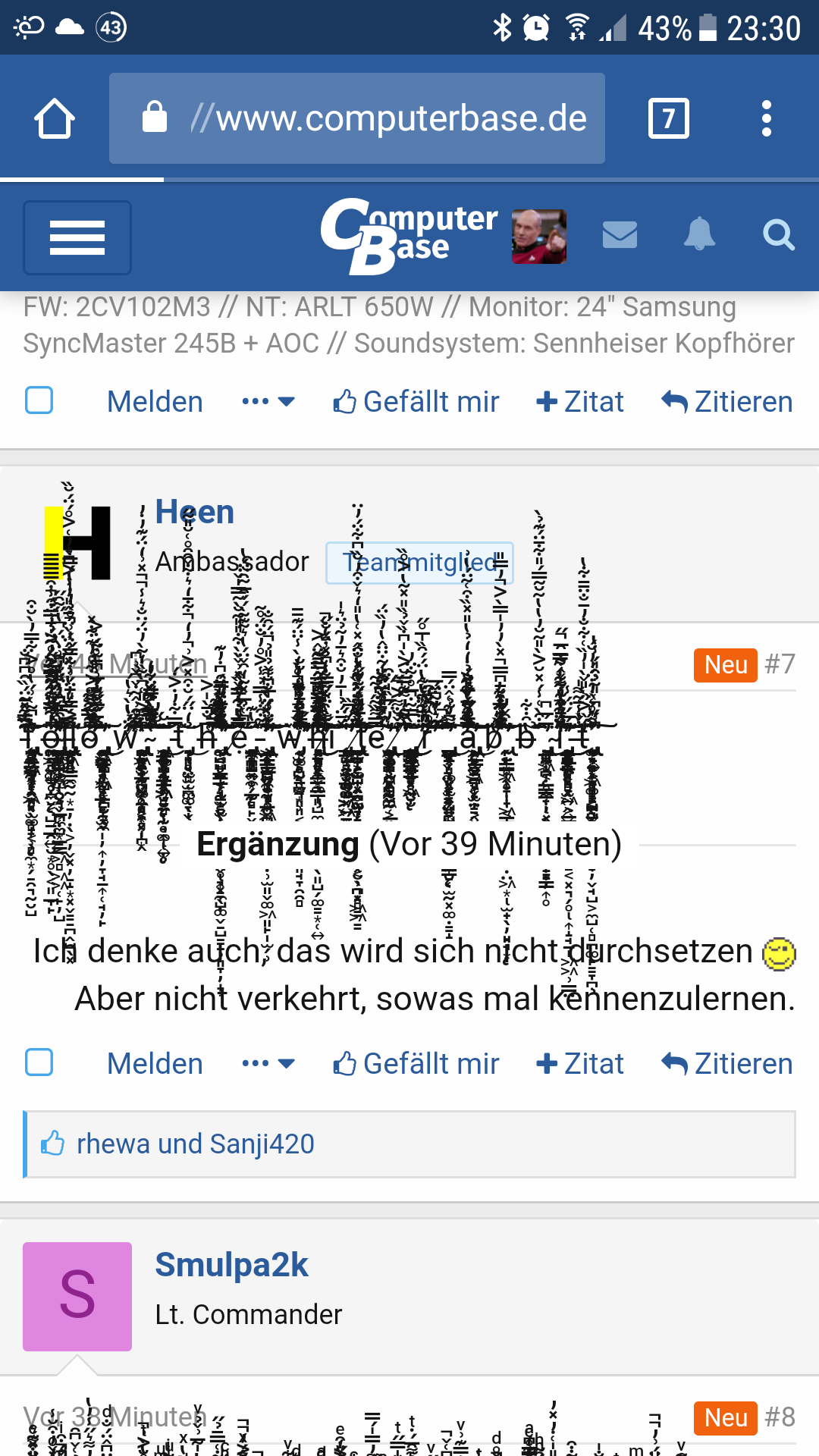
Task: Open private messages via envelope icon
Action: pos(620,236)
